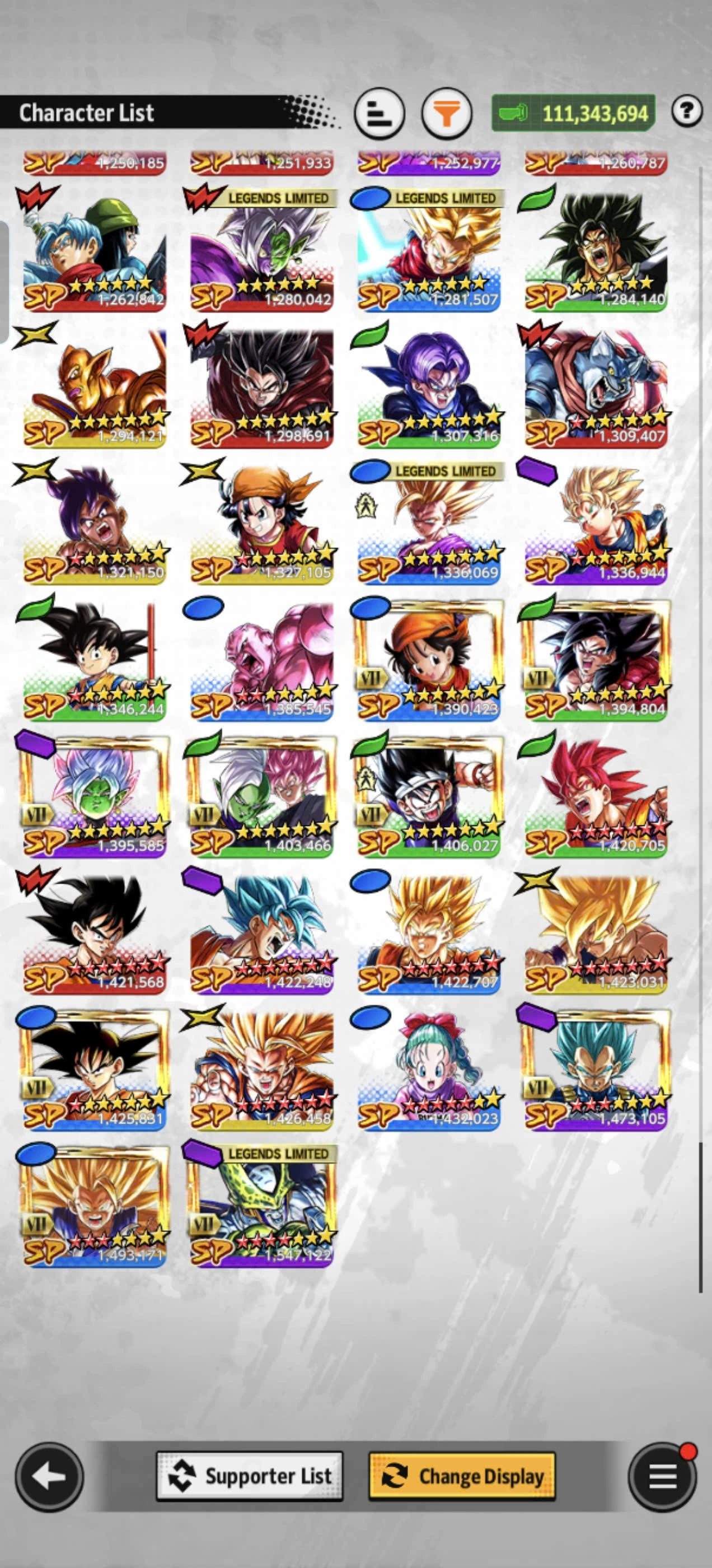Open the sort order button

379,114
